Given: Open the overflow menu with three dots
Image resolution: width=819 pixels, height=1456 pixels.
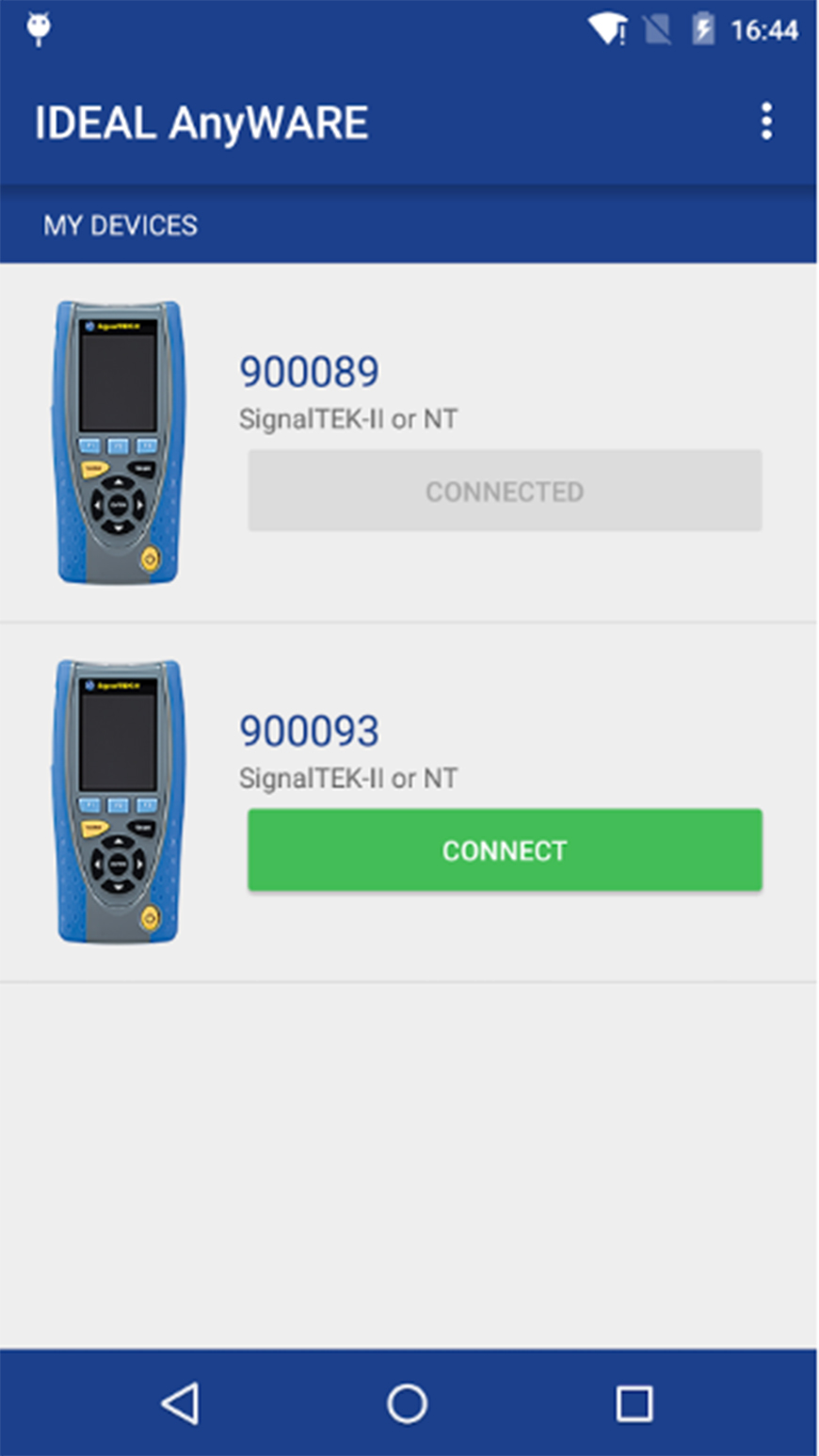Looking at the screenshot, I should click(x=767, y=121).
